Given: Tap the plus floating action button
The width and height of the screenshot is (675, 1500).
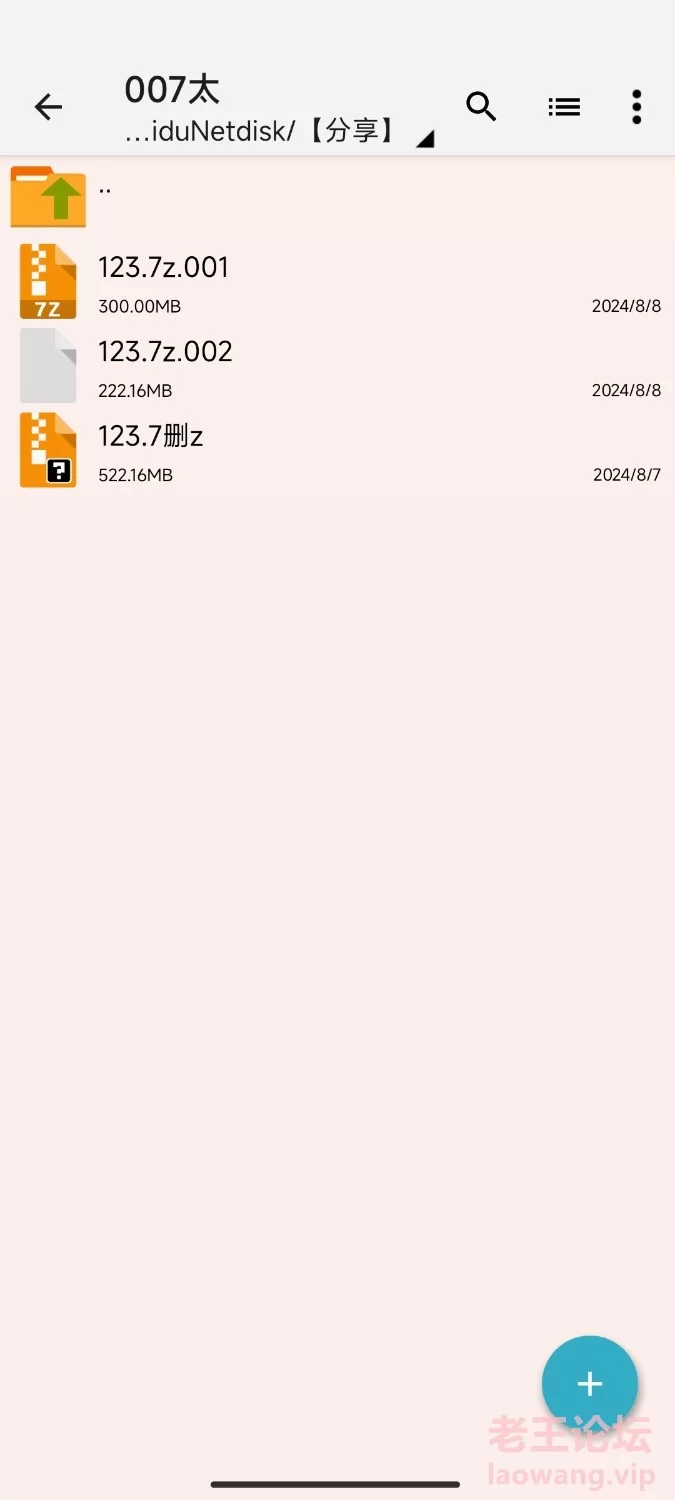Looking at the screenshot, I should pyautogui.click(x=589, y=1383).
